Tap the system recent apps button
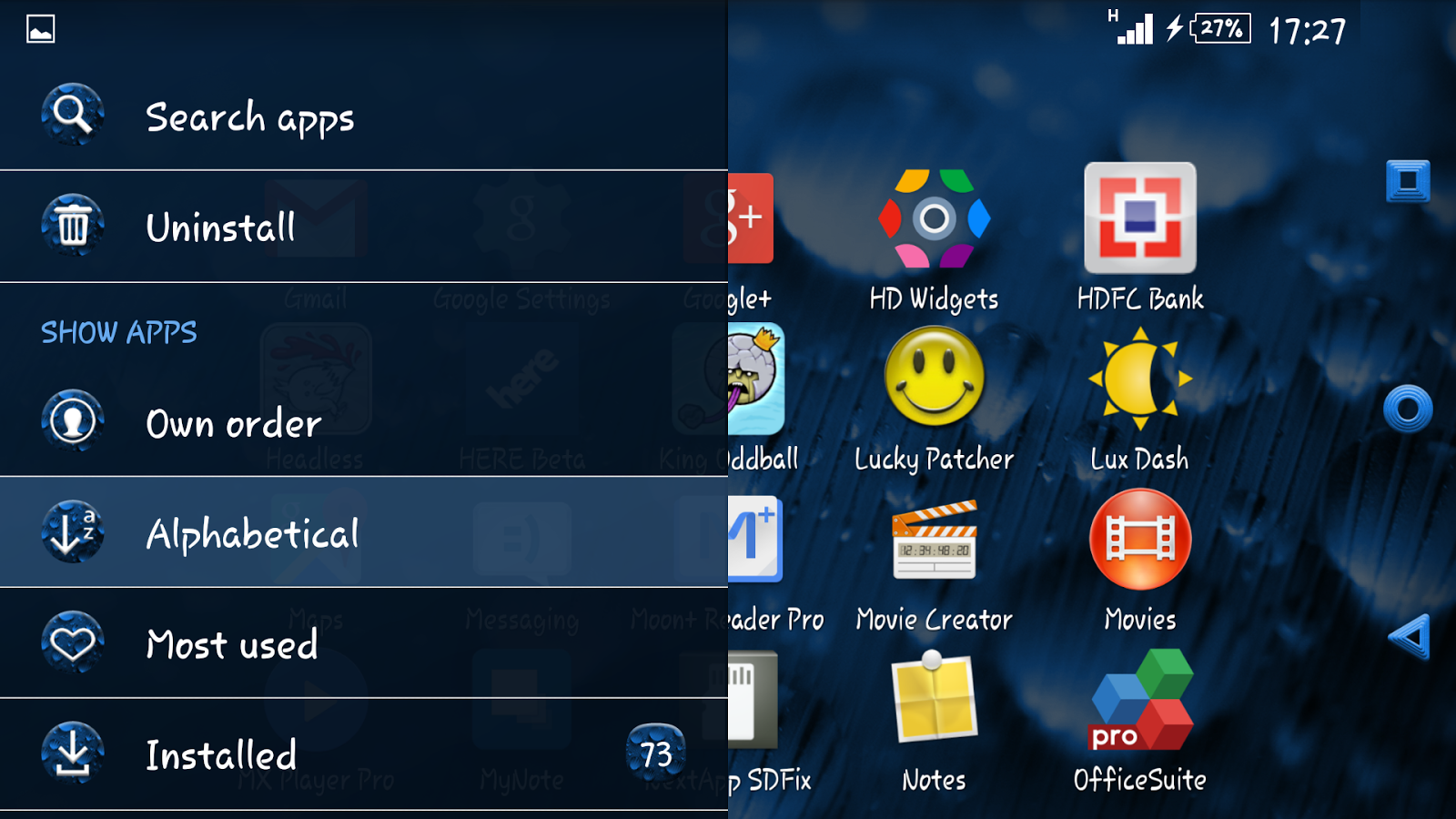 pyautogui.click(x=1407, y=180)
